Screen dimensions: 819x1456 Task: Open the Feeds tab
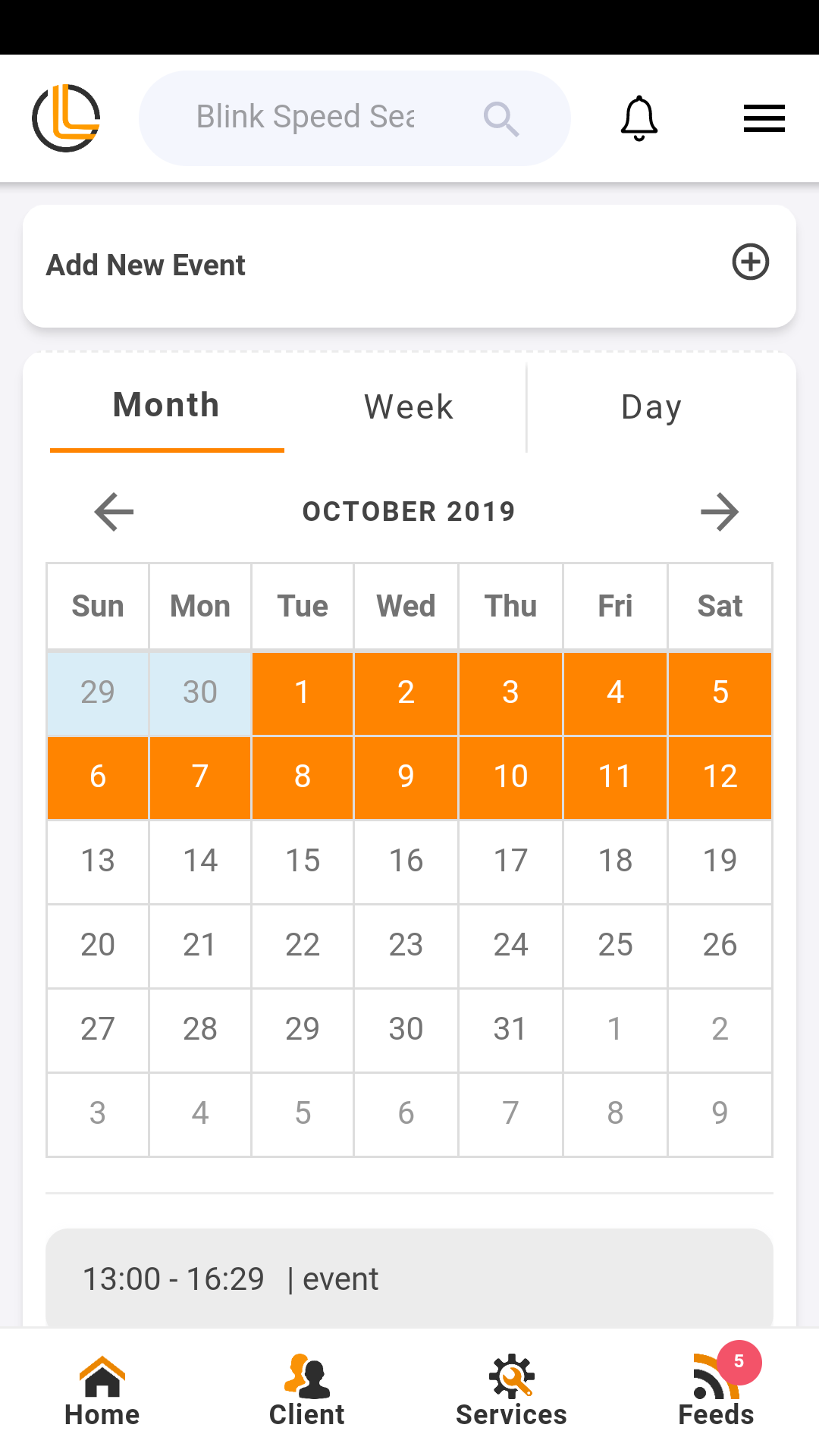click(x=716, y=1392)
